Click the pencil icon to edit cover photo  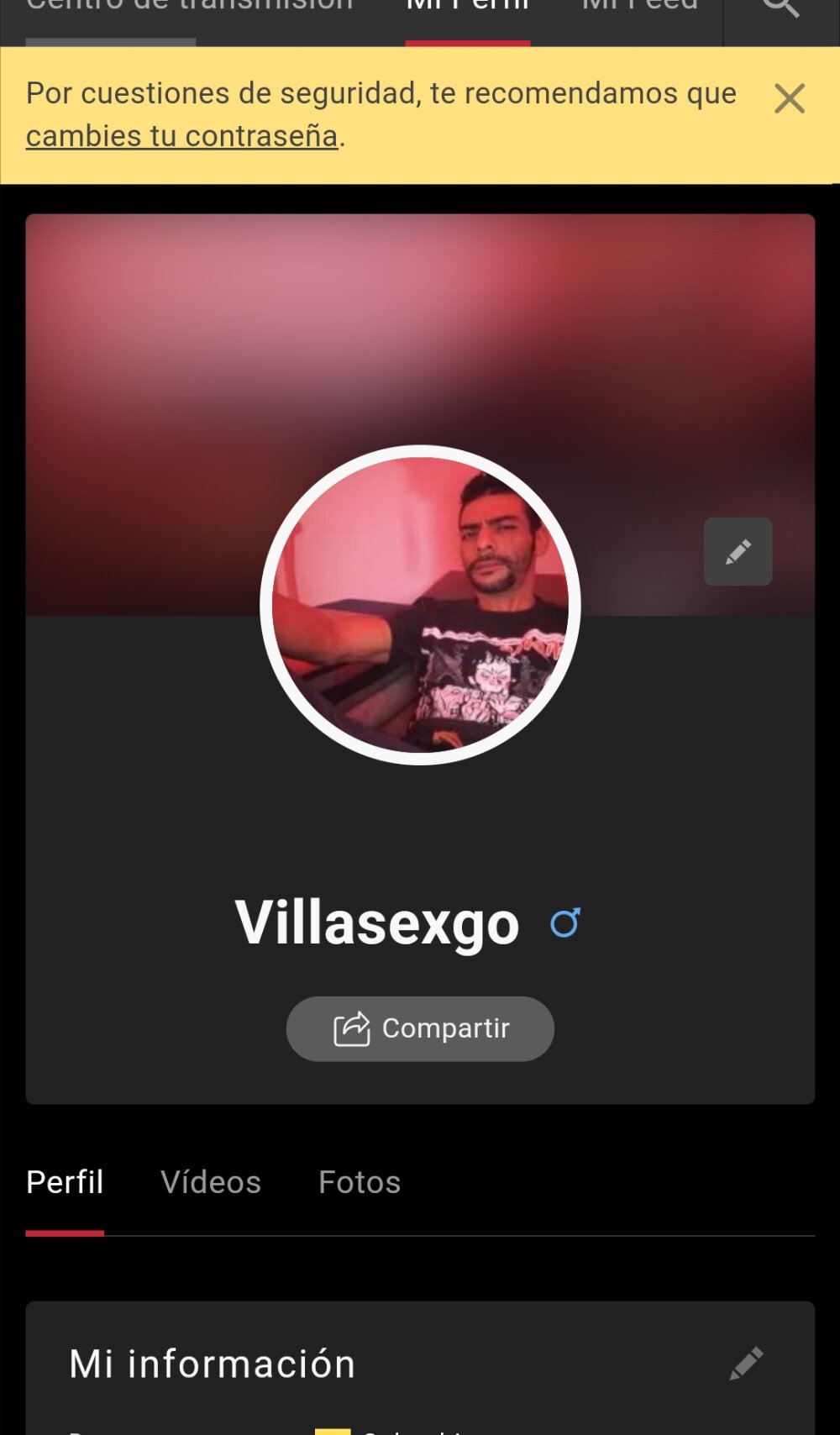pyautogui.click(x=738, y=551)
